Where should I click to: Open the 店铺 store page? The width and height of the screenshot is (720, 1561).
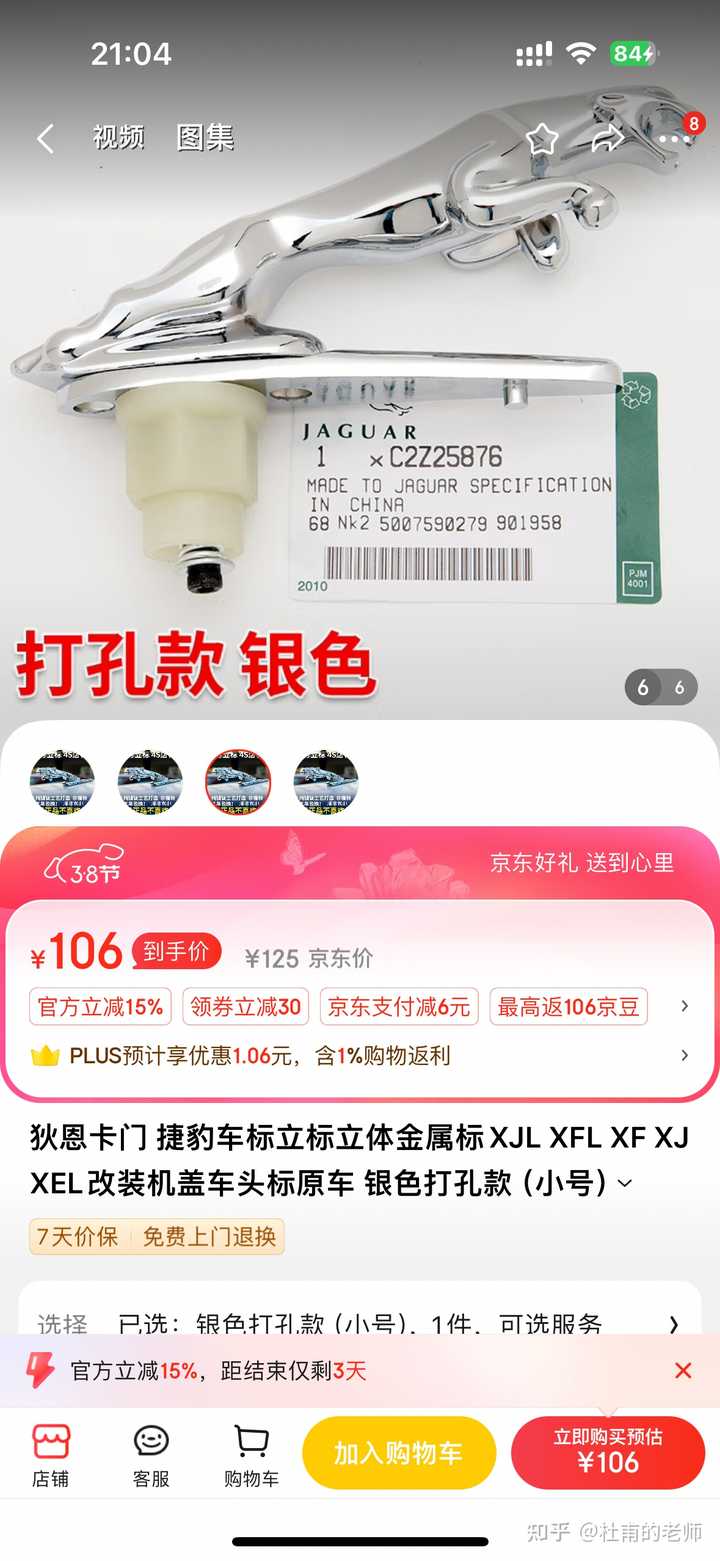[51, 1454]
